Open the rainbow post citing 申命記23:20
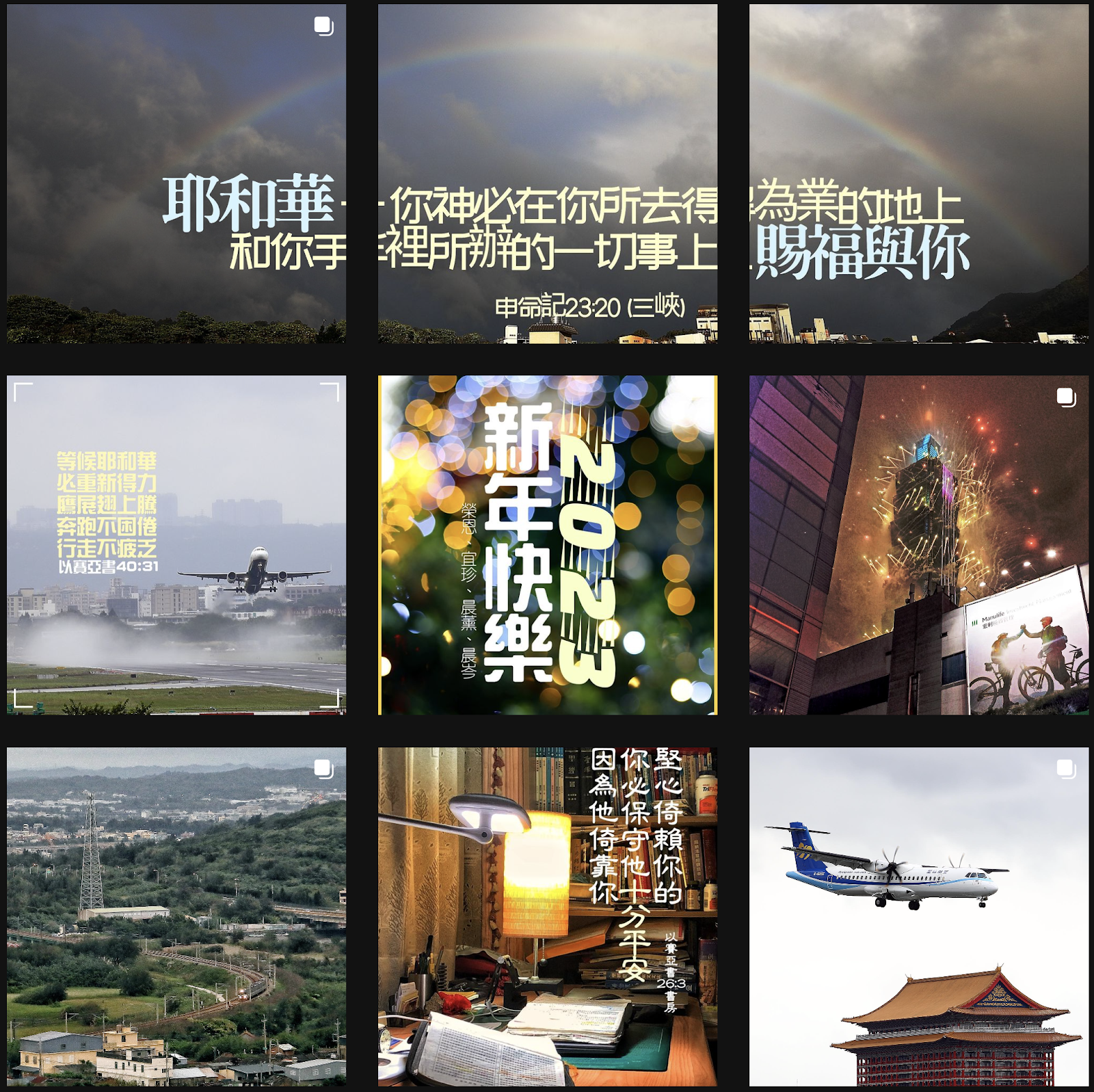This screenshot has width=1094, height=1092. tap(548, 174)
